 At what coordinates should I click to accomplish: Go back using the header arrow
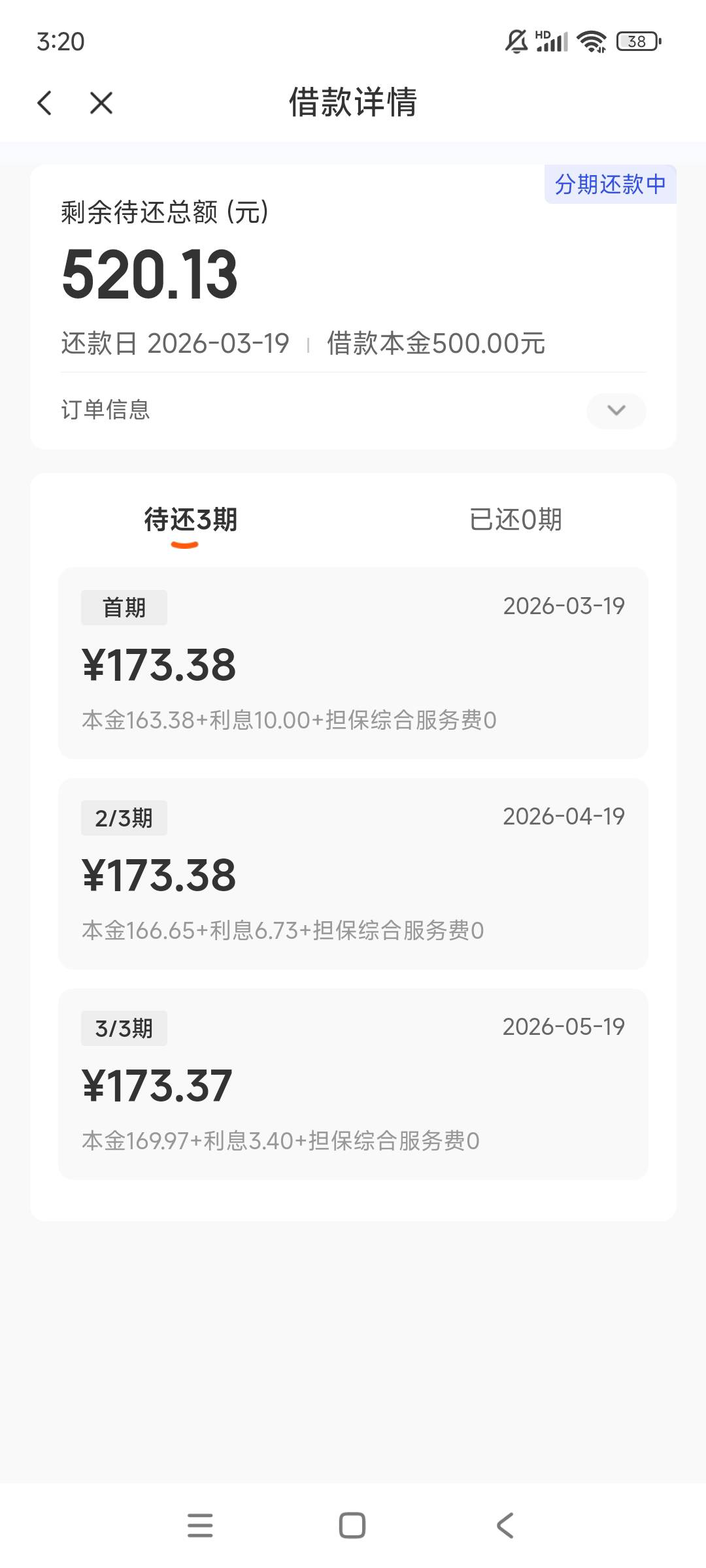[44, 103]
